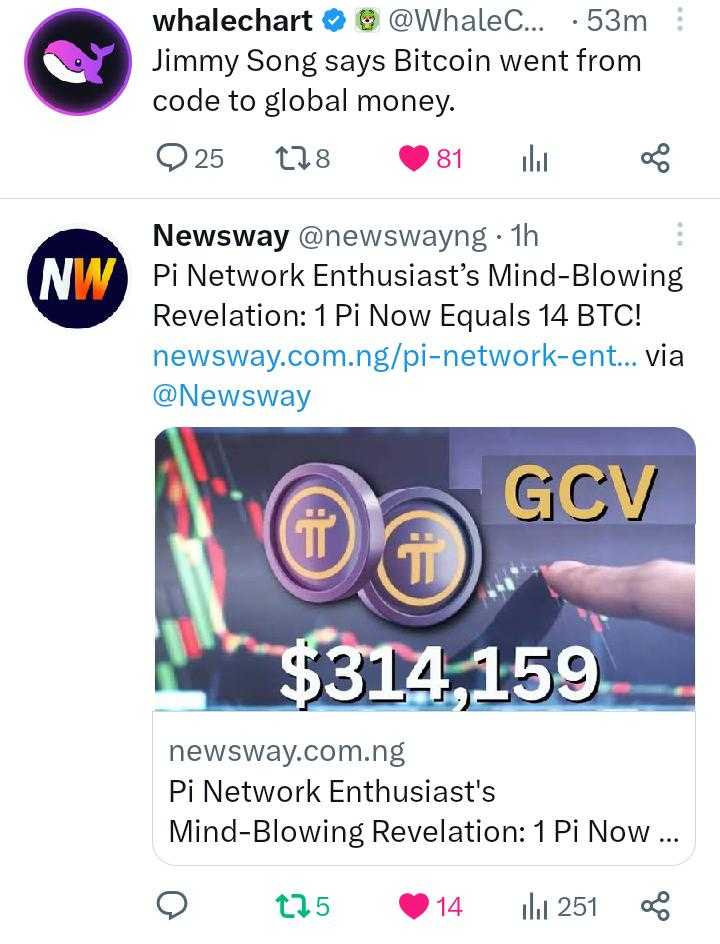Like Newsway's Pi Network tweet
Viewport: 720px width, 944px height.
click(x=414, y=906)
